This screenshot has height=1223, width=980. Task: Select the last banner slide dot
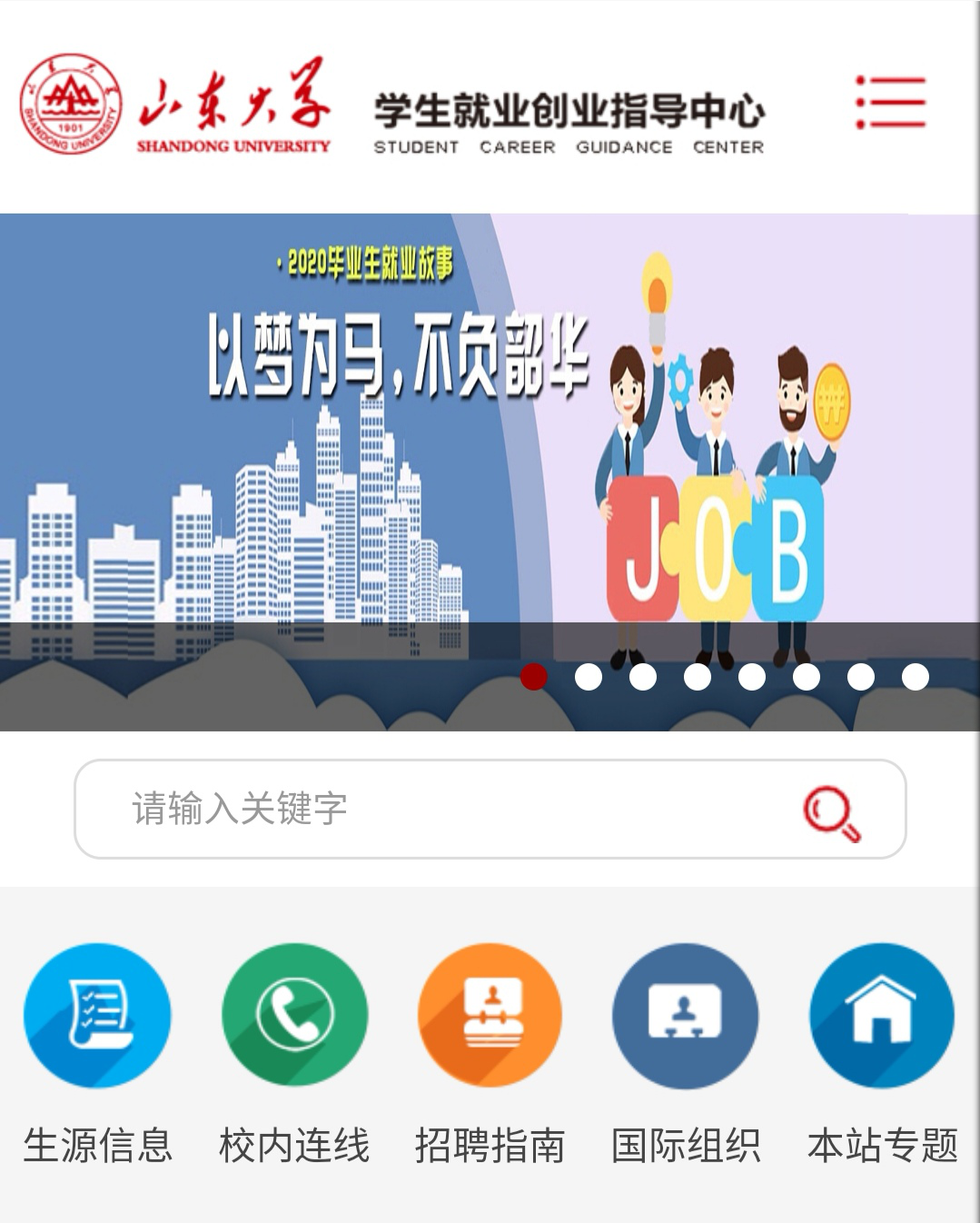pyautogui.click(x=916, y=677)
